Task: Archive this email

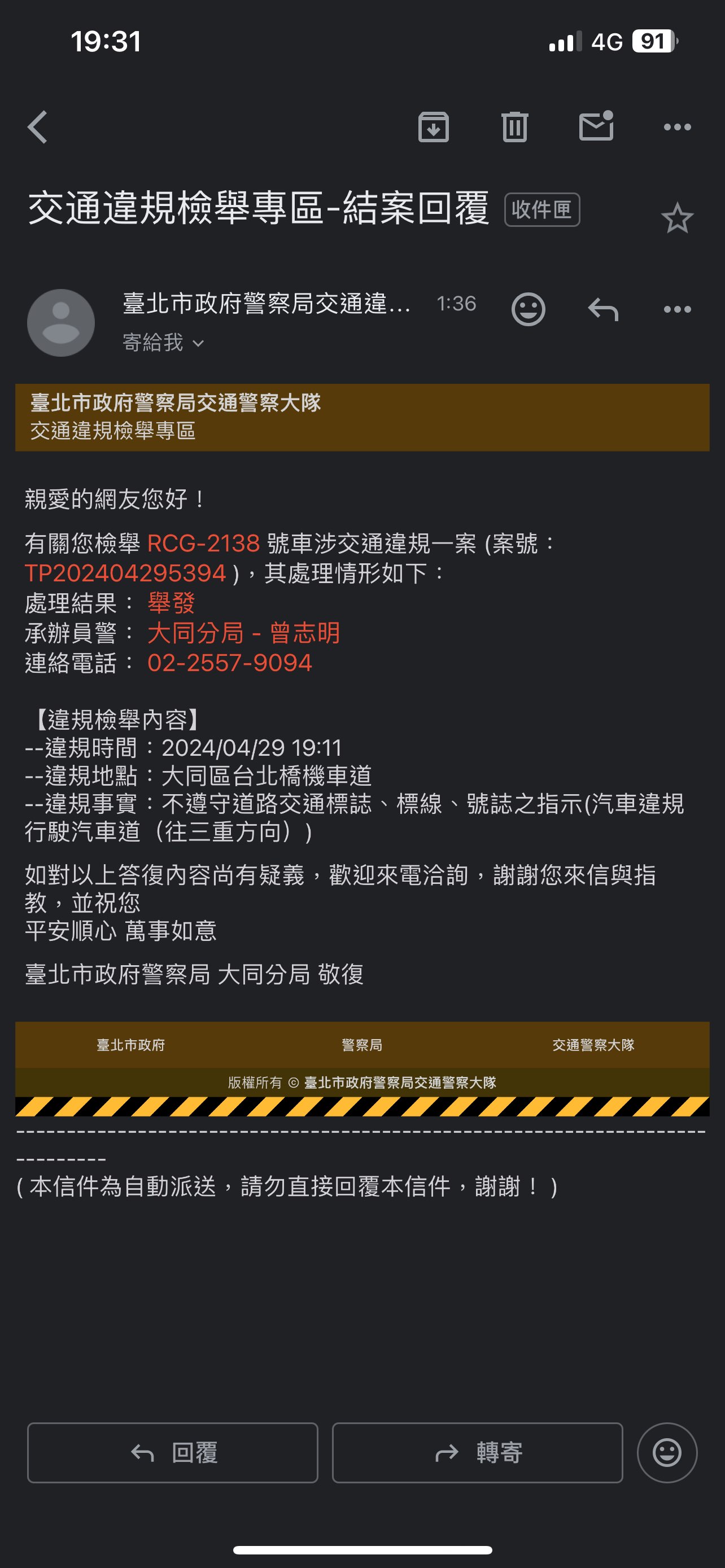Action: (434, 127)
